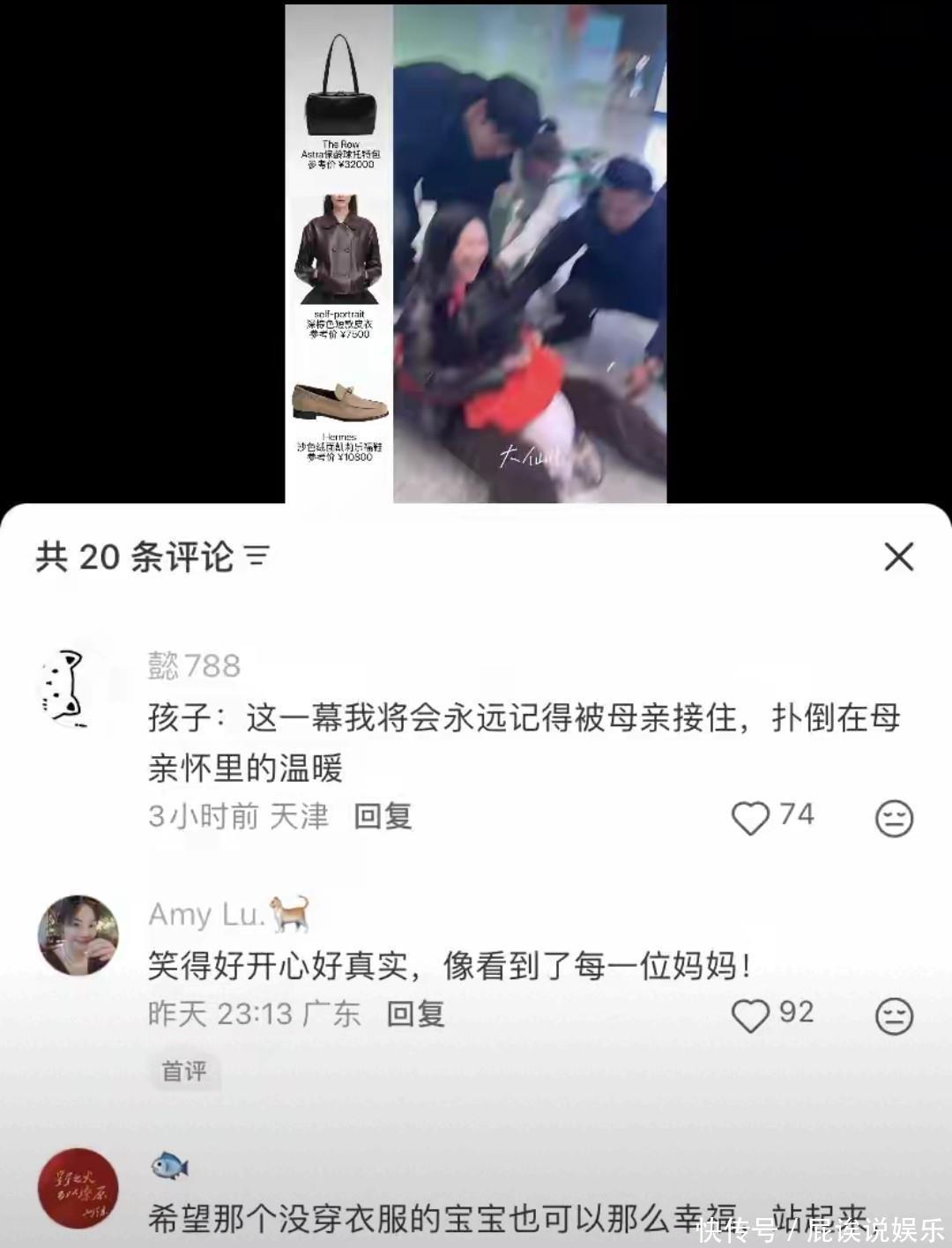
Task: Like the comment by 懿788
Action: (x=751, y=818)
